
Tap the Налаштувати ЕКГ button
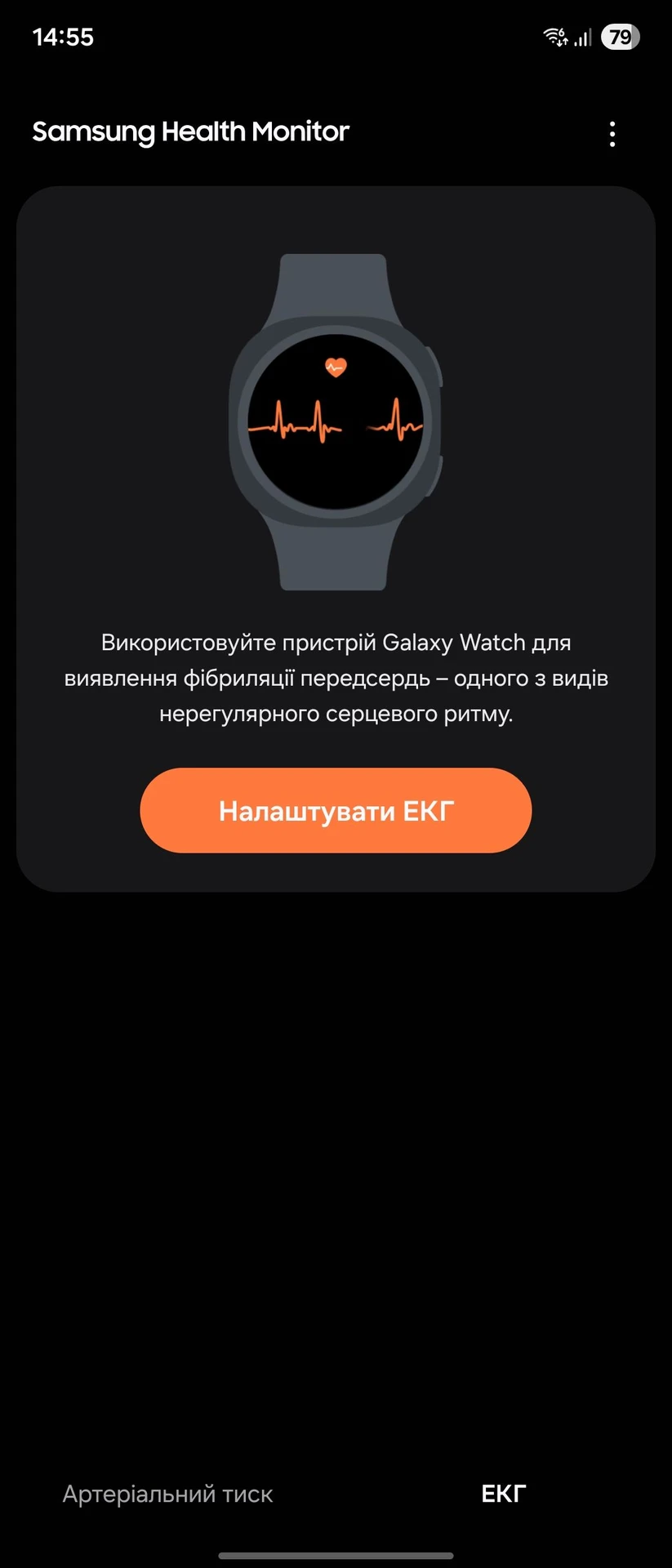click(x=336, y=810)
